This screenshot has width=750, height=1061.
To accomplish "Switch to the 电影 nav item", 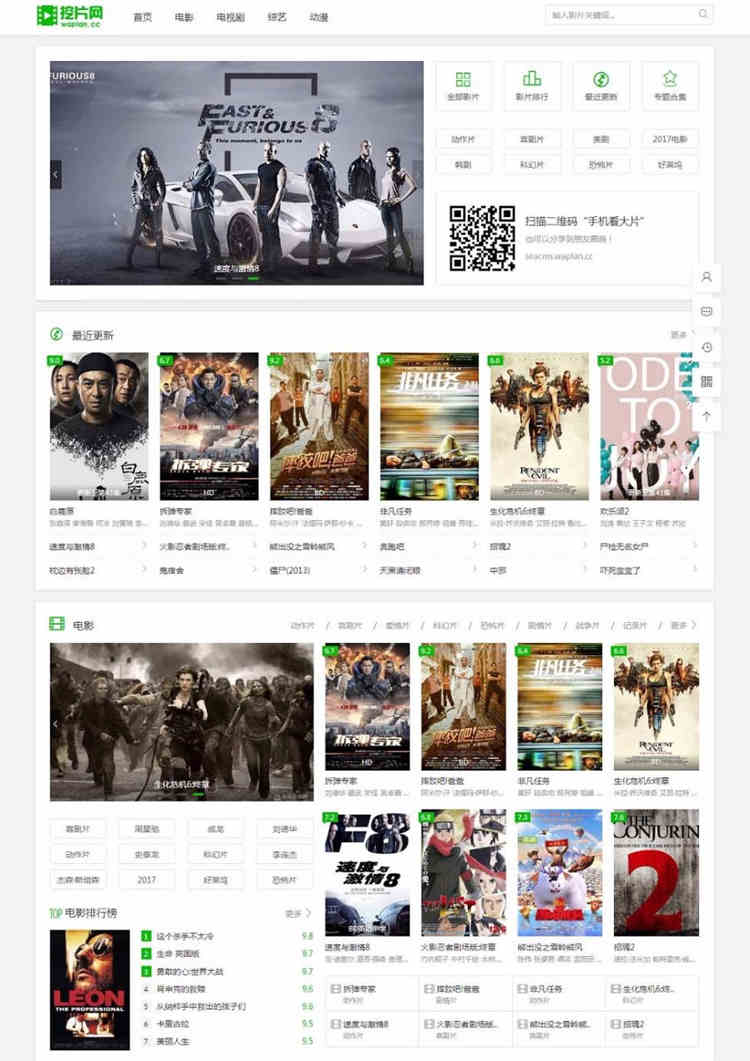I will (x=184, y=18).
